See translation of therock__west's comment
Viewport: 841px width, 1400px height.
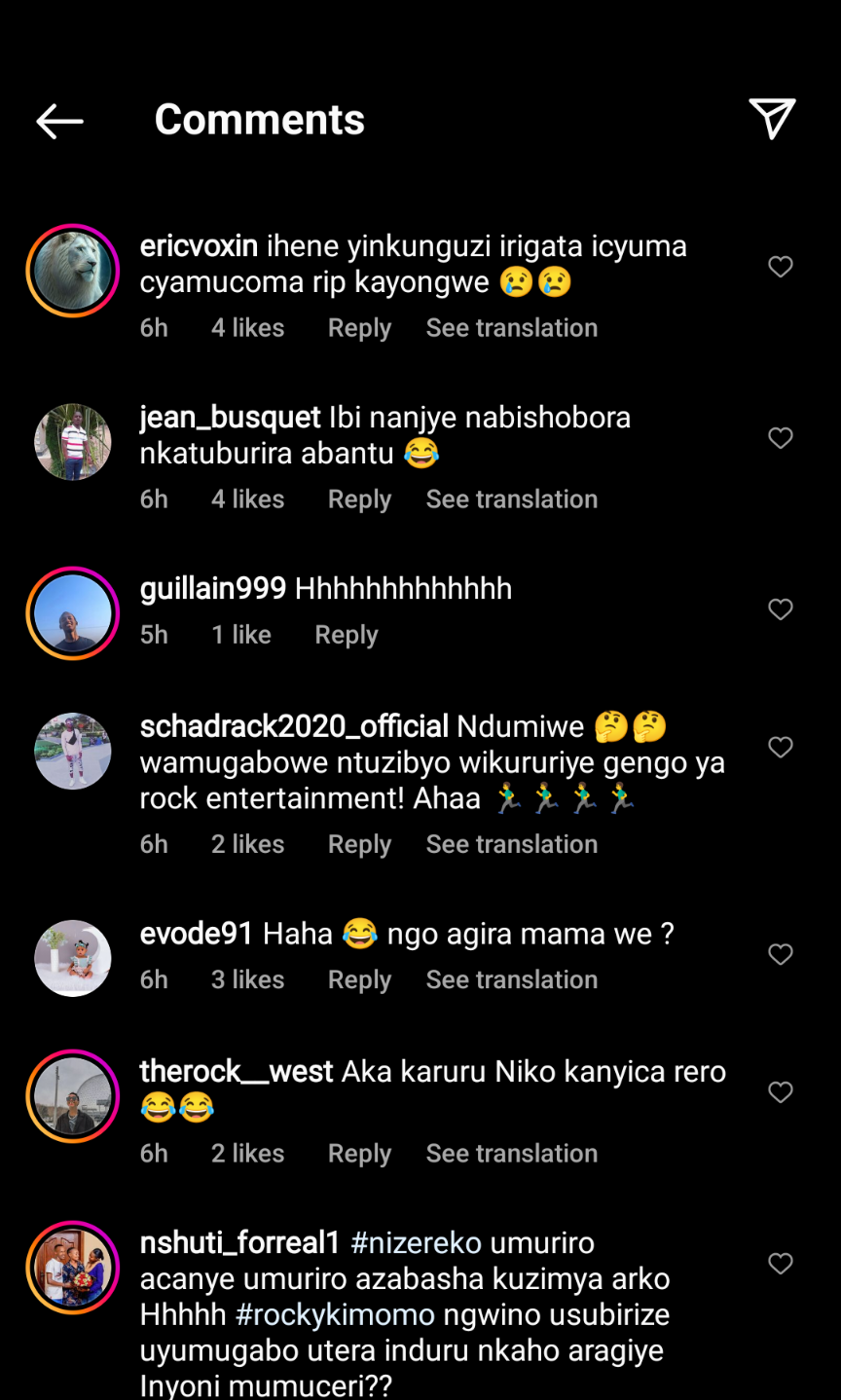pyautogui.click(x=511, y=1154)
